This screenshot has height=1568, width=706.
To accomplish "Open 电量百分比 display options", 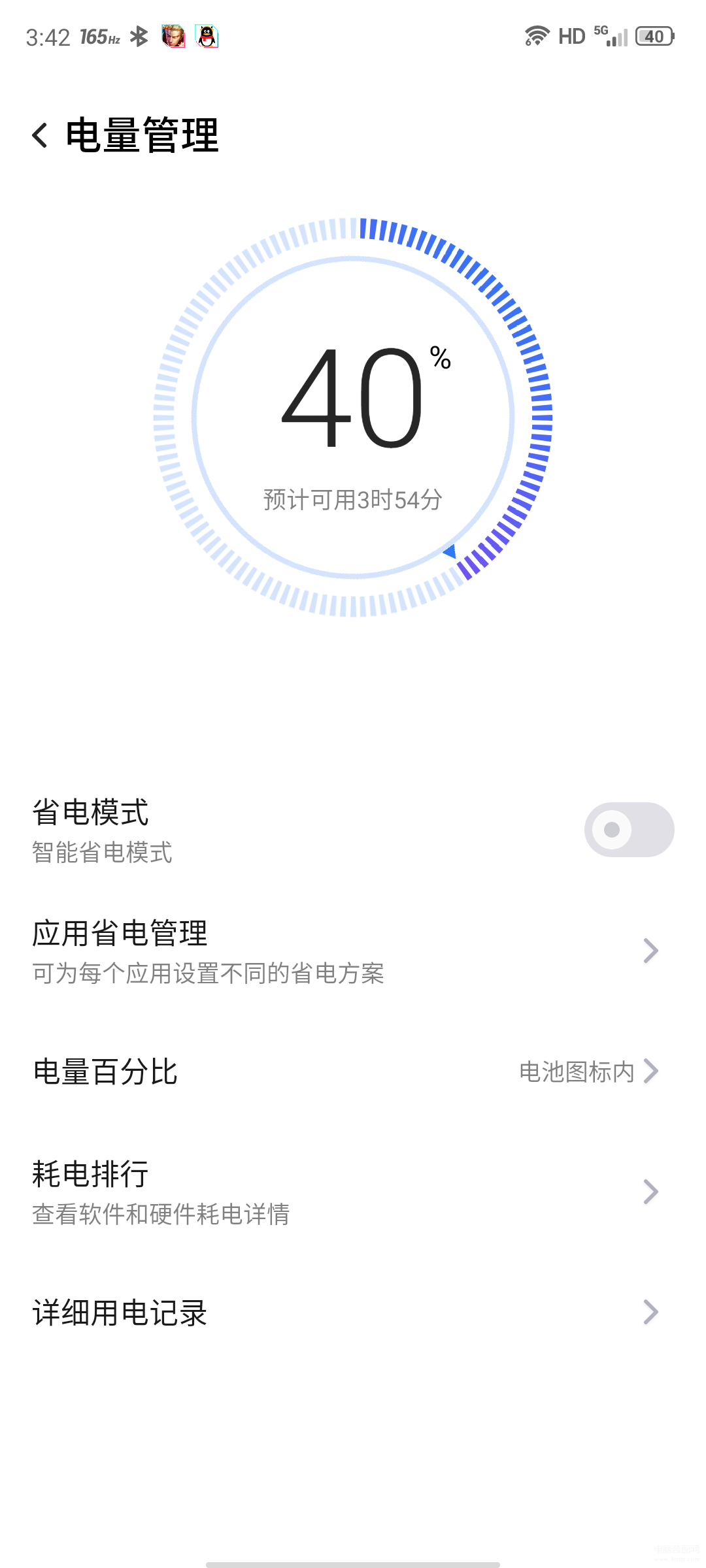I will click(x=353, y=1071).
